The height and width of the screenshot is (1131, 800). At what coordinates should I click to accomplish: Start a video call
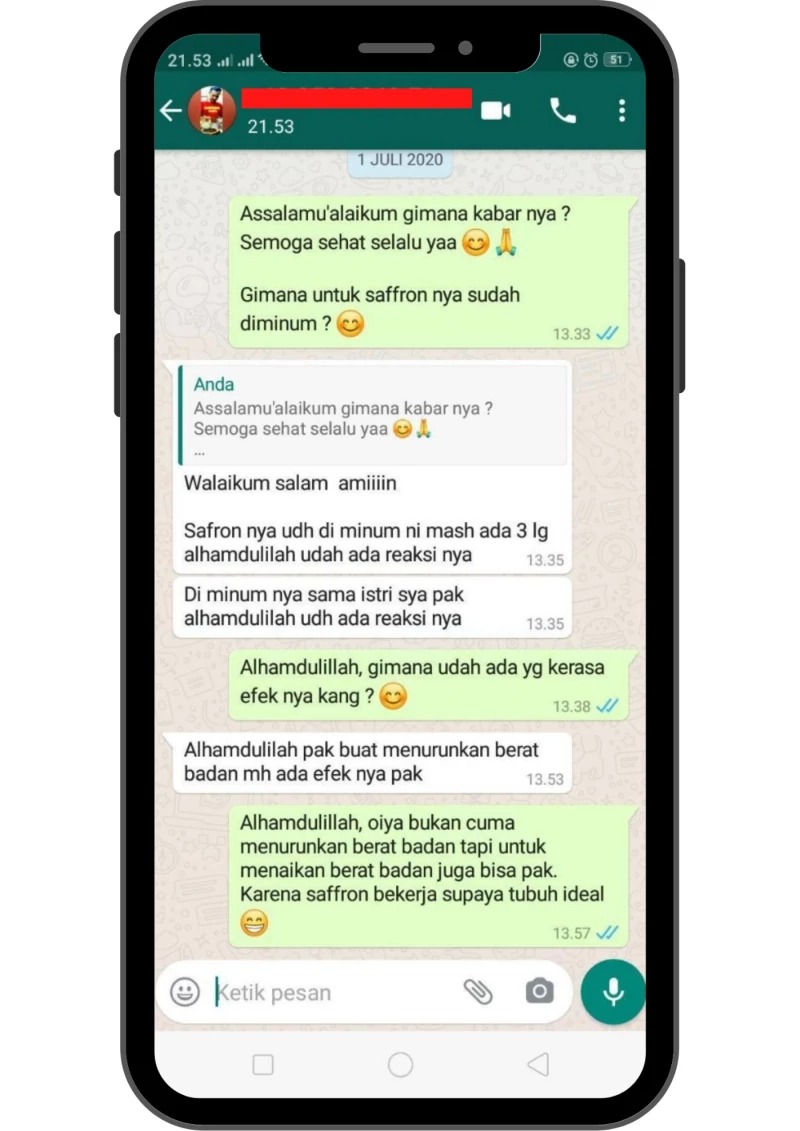pyautogui.click(x=496, y=111)
